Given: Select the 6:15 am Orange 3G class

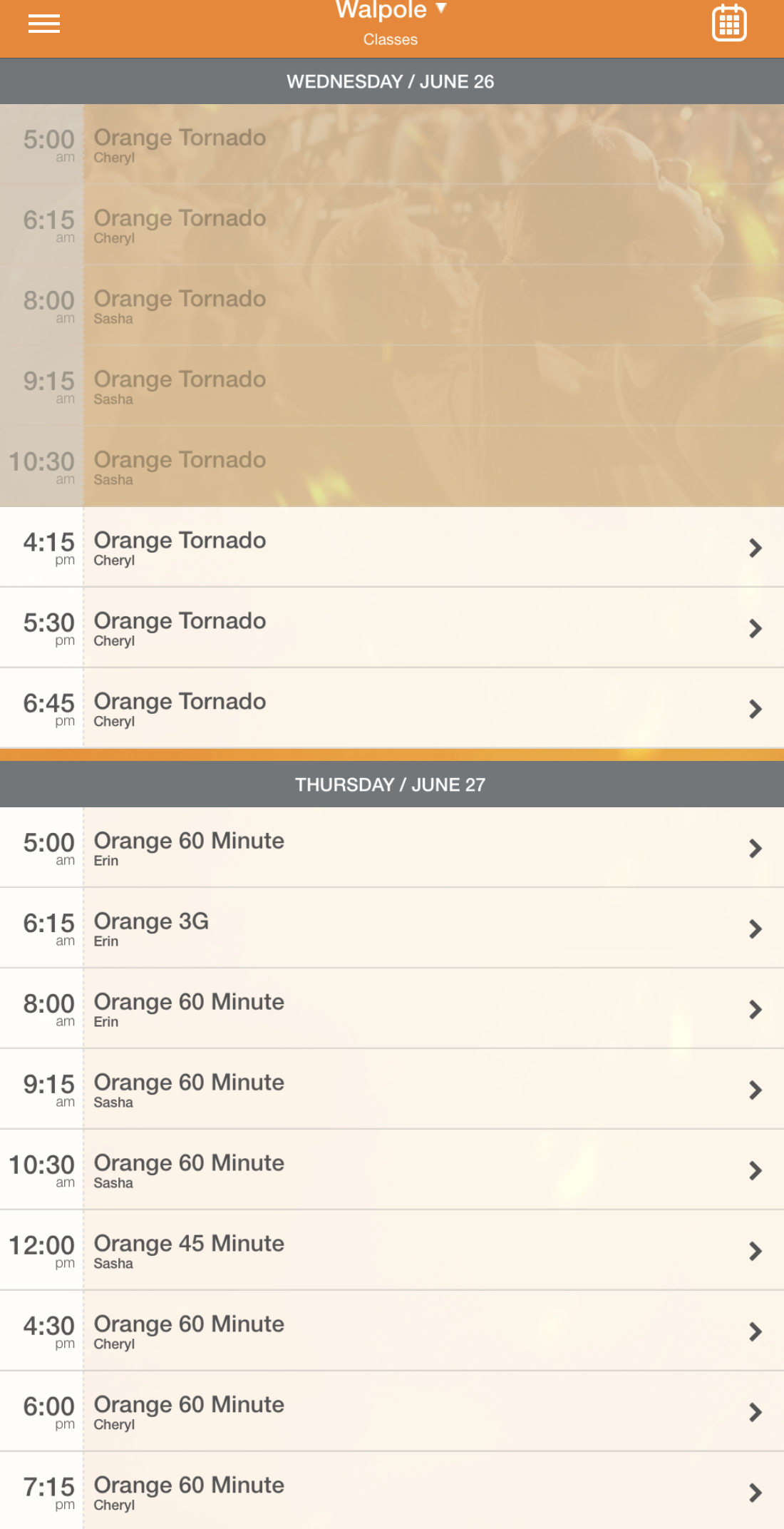Looking at the screenshot, I should click(x=392, y=929).
